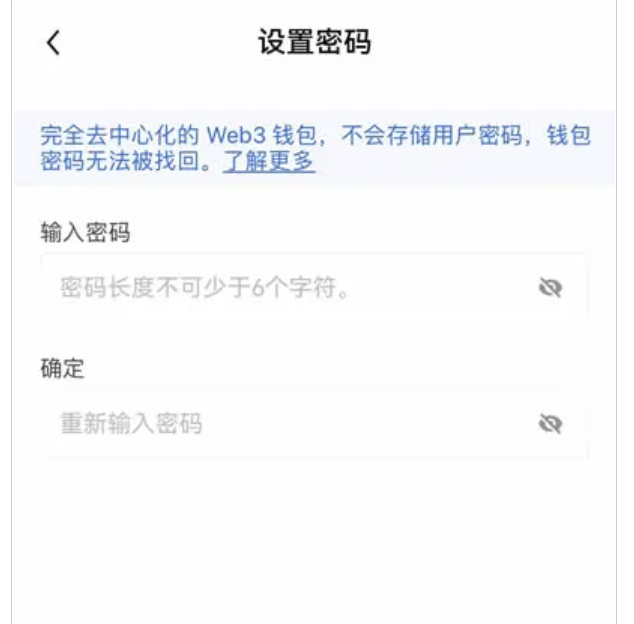The height and width of the screenshot is (624, 634).
Task: Focus the 输入密码 field
Action: [x=280, y=289]
